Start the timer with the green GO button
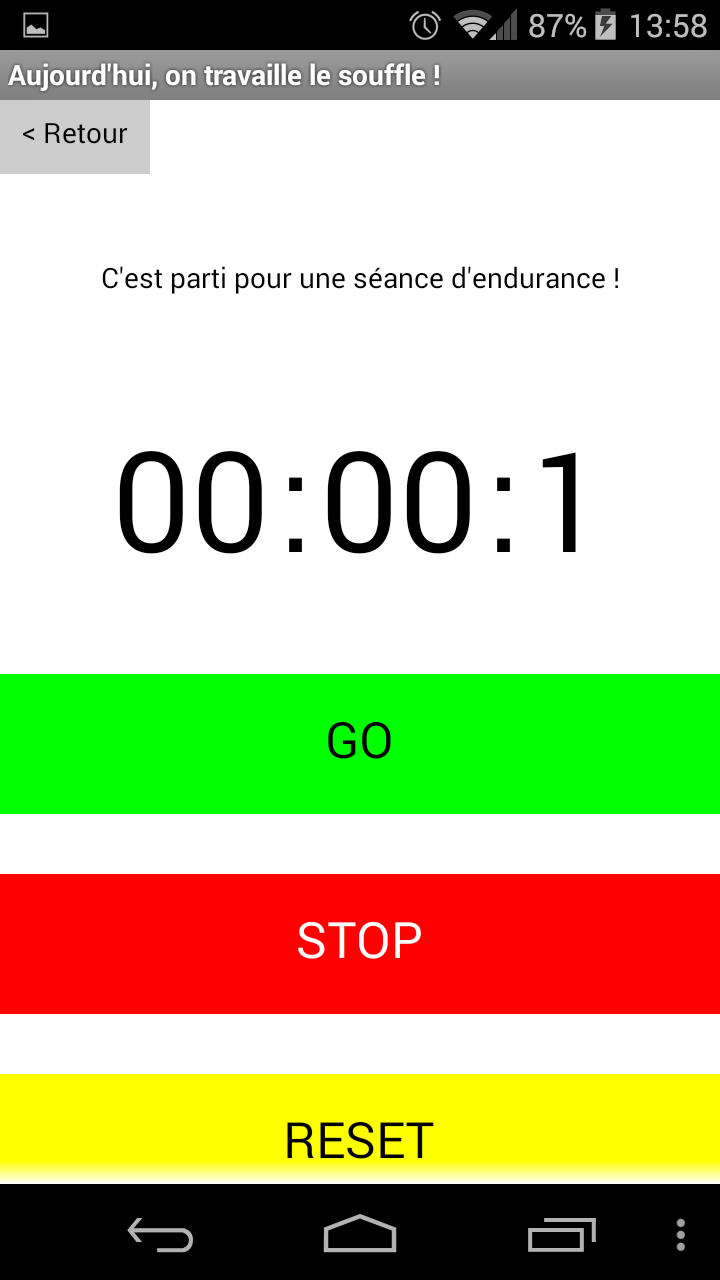Screen dimensions: 720x1280 360,743
